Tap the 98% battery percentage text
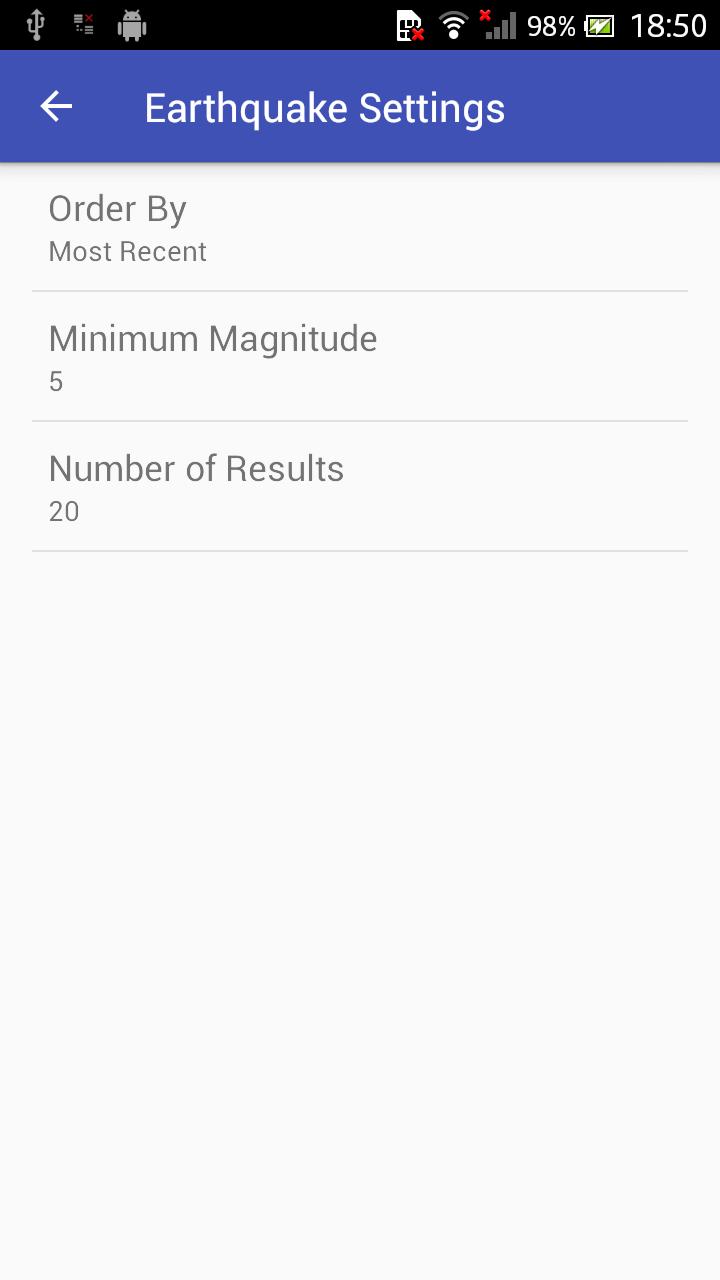Viewport: 720px width, 1280px height. 549,24
